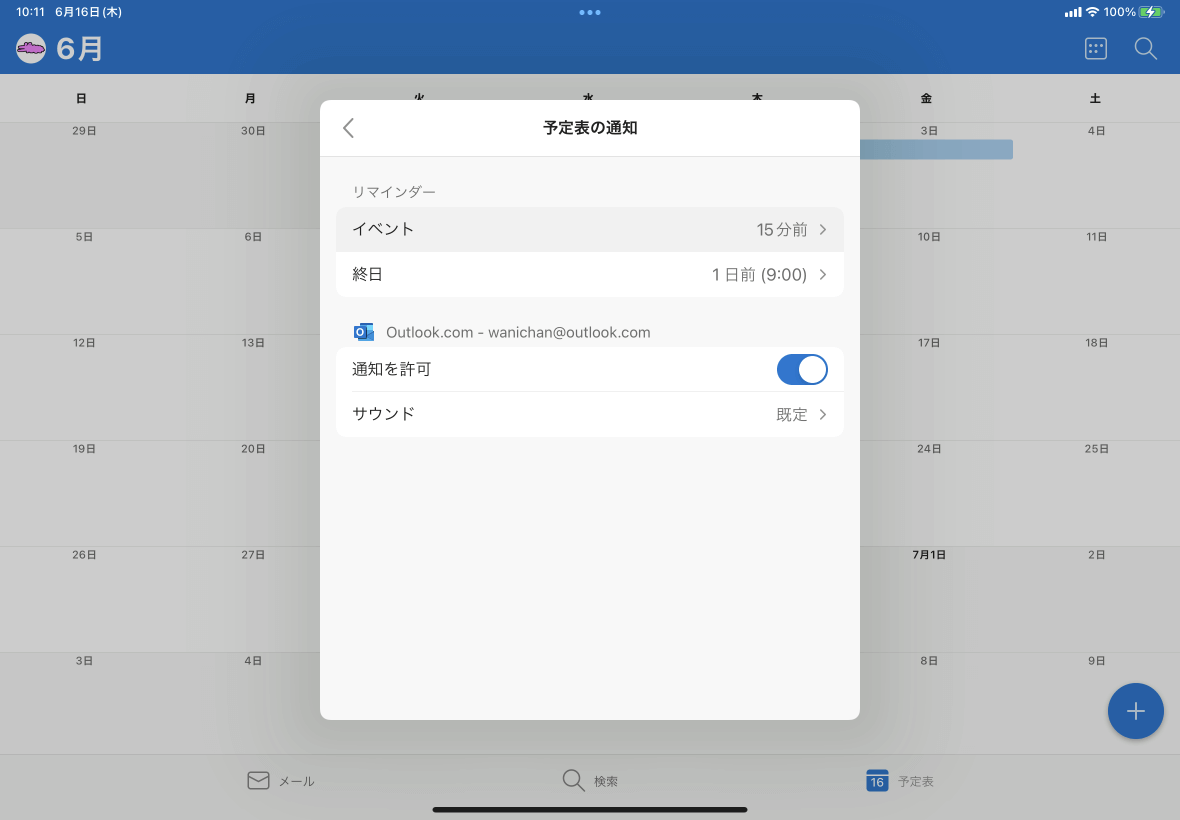Create a new event with plus button
Viewport: 1180px width, 820px height.
tap(1135, 711)
